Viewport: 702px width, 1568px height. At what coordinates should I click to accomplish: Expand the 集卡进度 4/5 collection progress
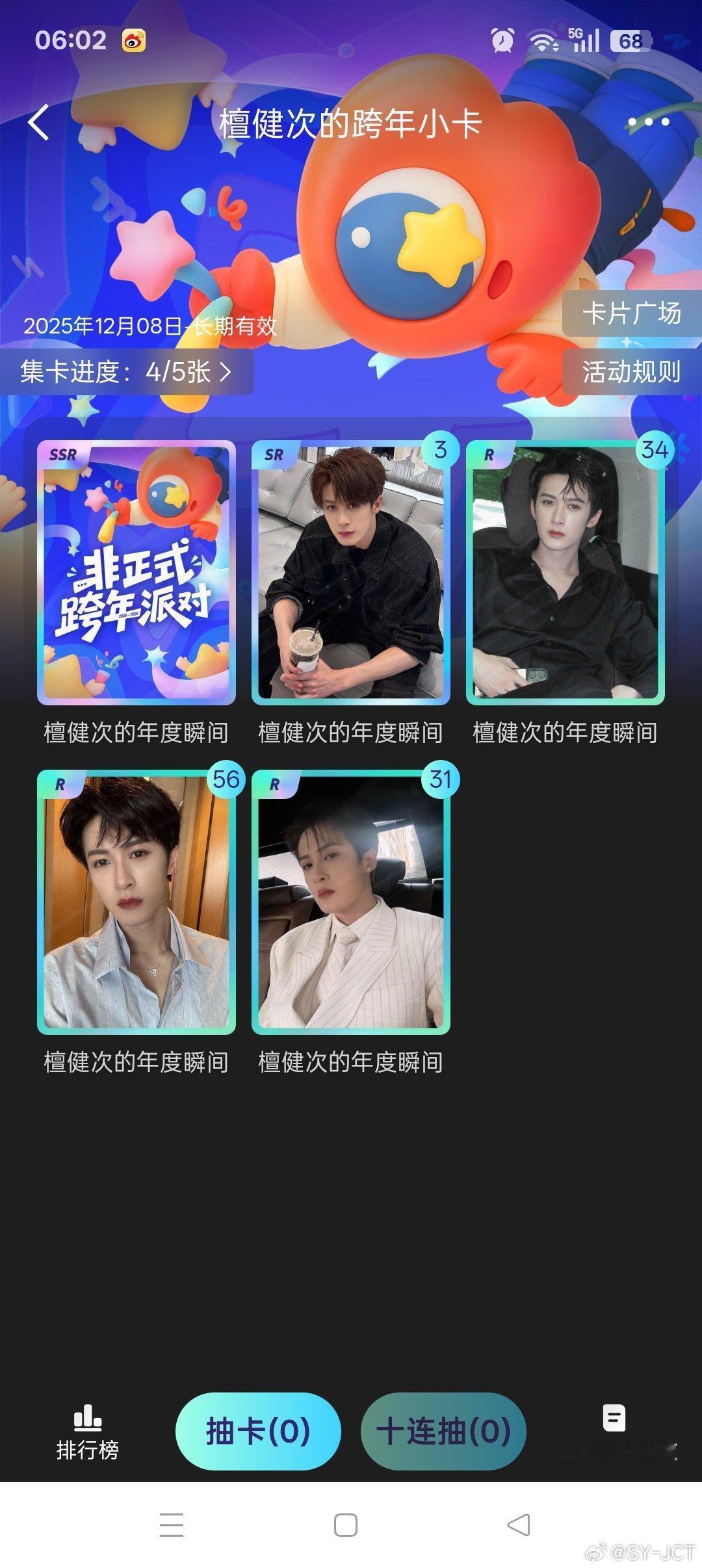[127, 373]
